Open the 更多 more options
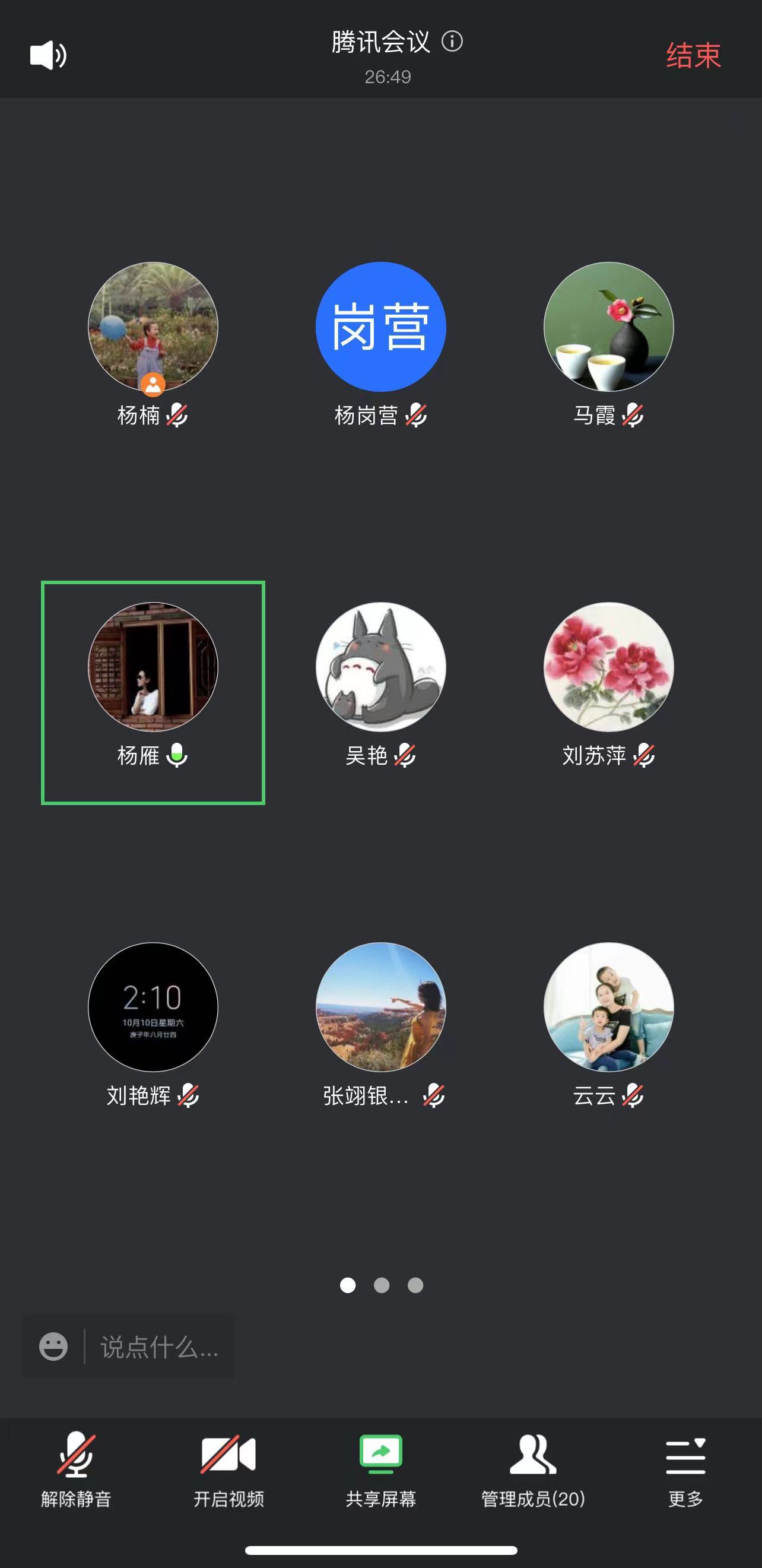This screenshot has height=1568, width=762. point(685,1469)
